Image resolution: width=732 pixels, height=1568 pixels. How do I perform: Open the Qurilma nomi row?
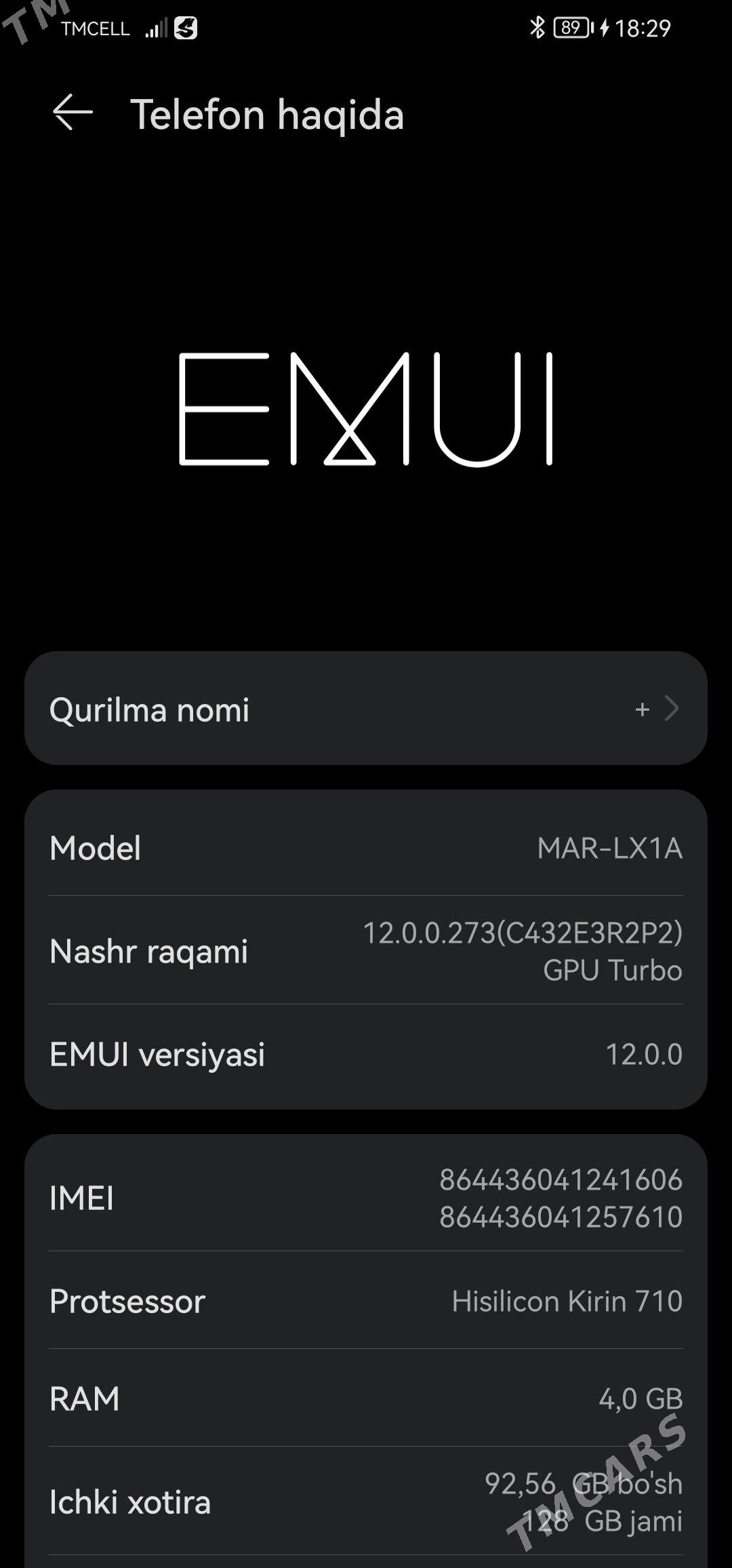(x=366, y=709)
